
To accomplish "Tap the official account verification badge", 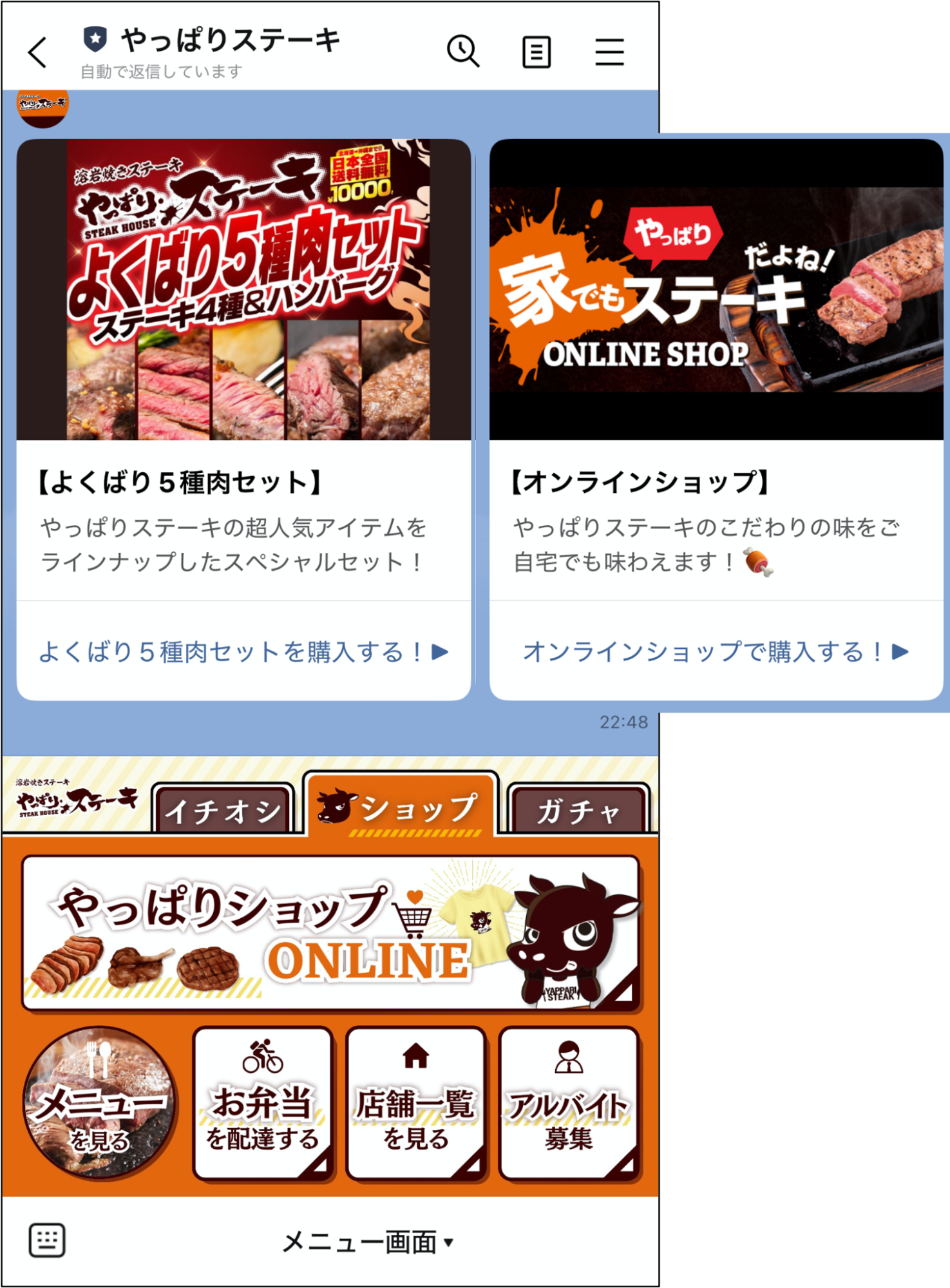I will tap(95, 41).
